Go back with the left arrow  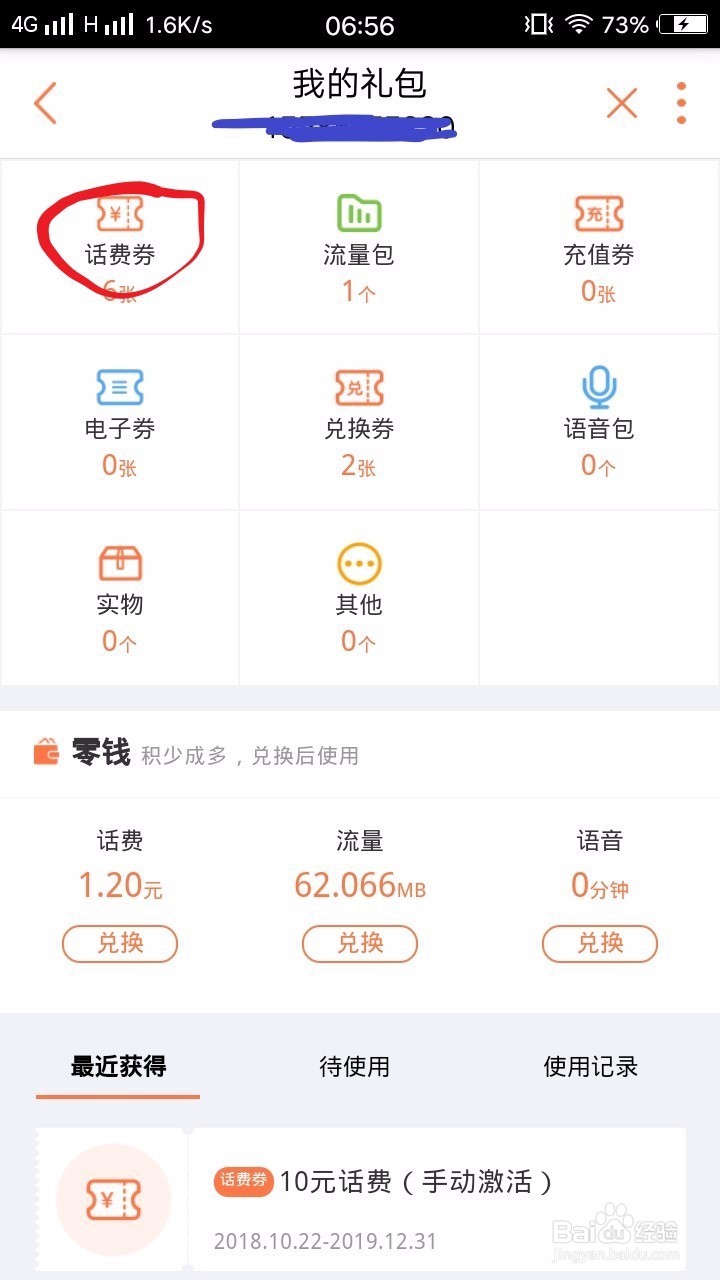pos(45,101)
